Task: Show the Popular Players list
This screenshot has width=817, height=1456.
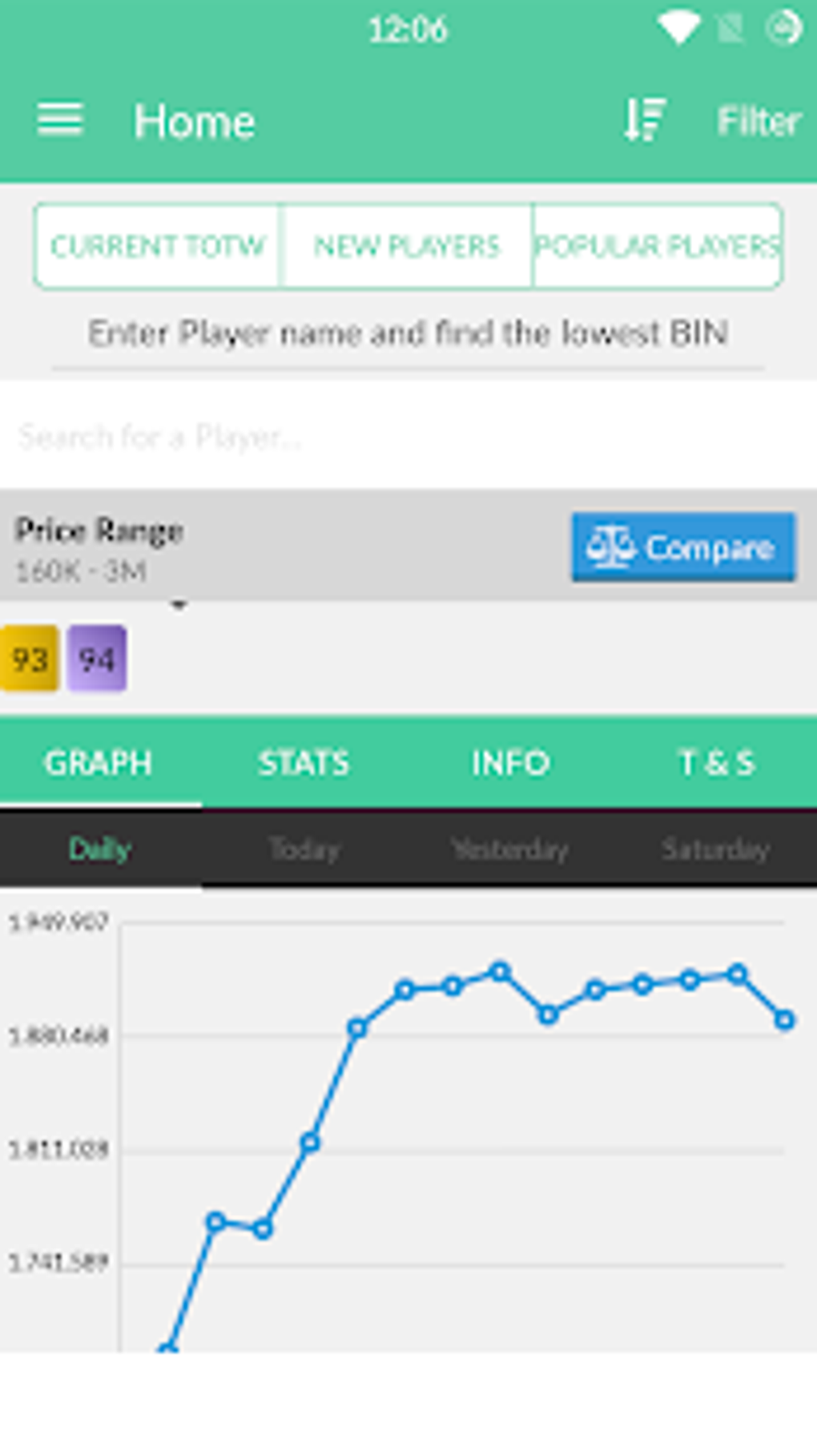Action: 657,246
